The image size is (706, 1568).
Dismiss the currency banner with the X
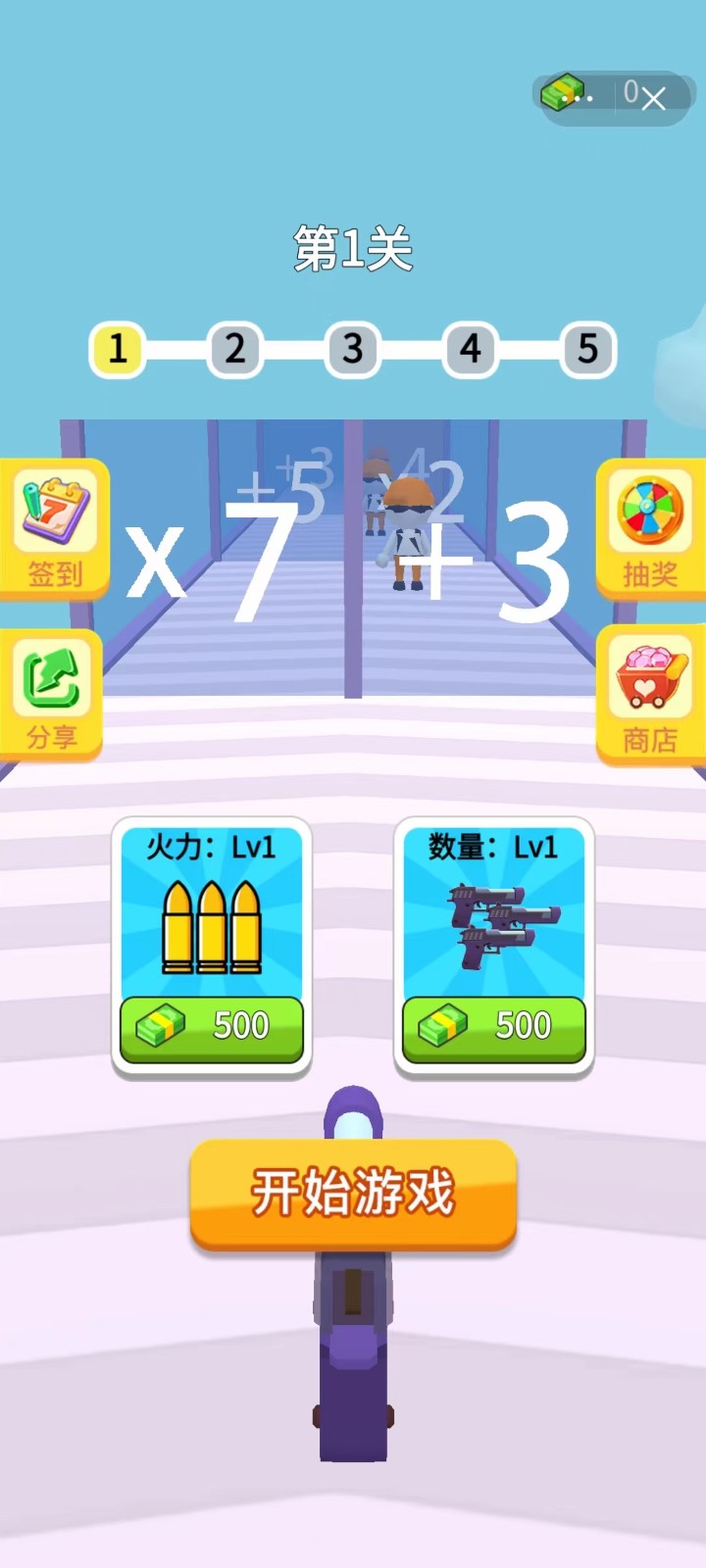coord(654,98)
